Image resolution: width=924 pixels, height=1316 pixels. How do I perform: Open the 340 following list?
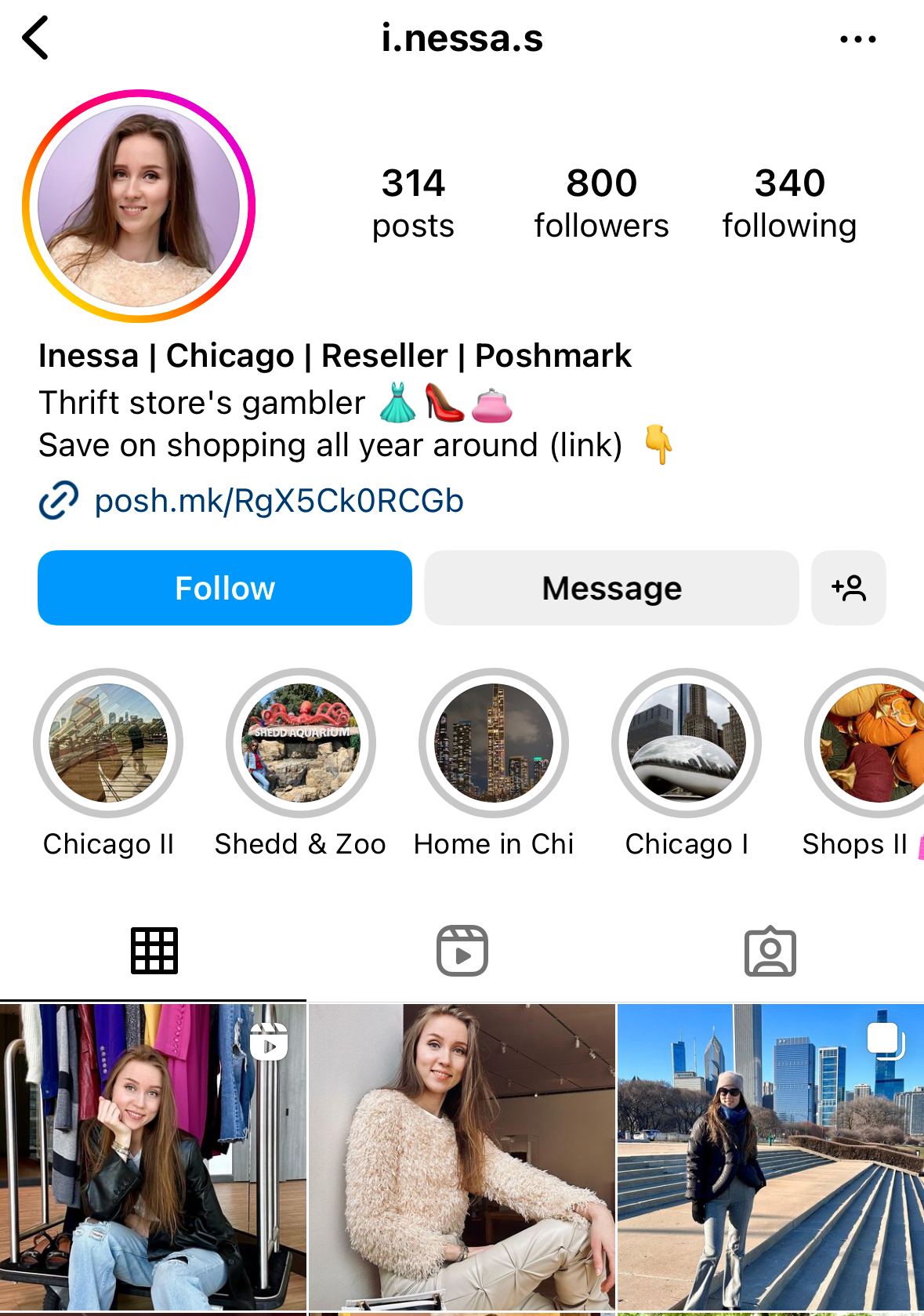[x=789, y=202]
